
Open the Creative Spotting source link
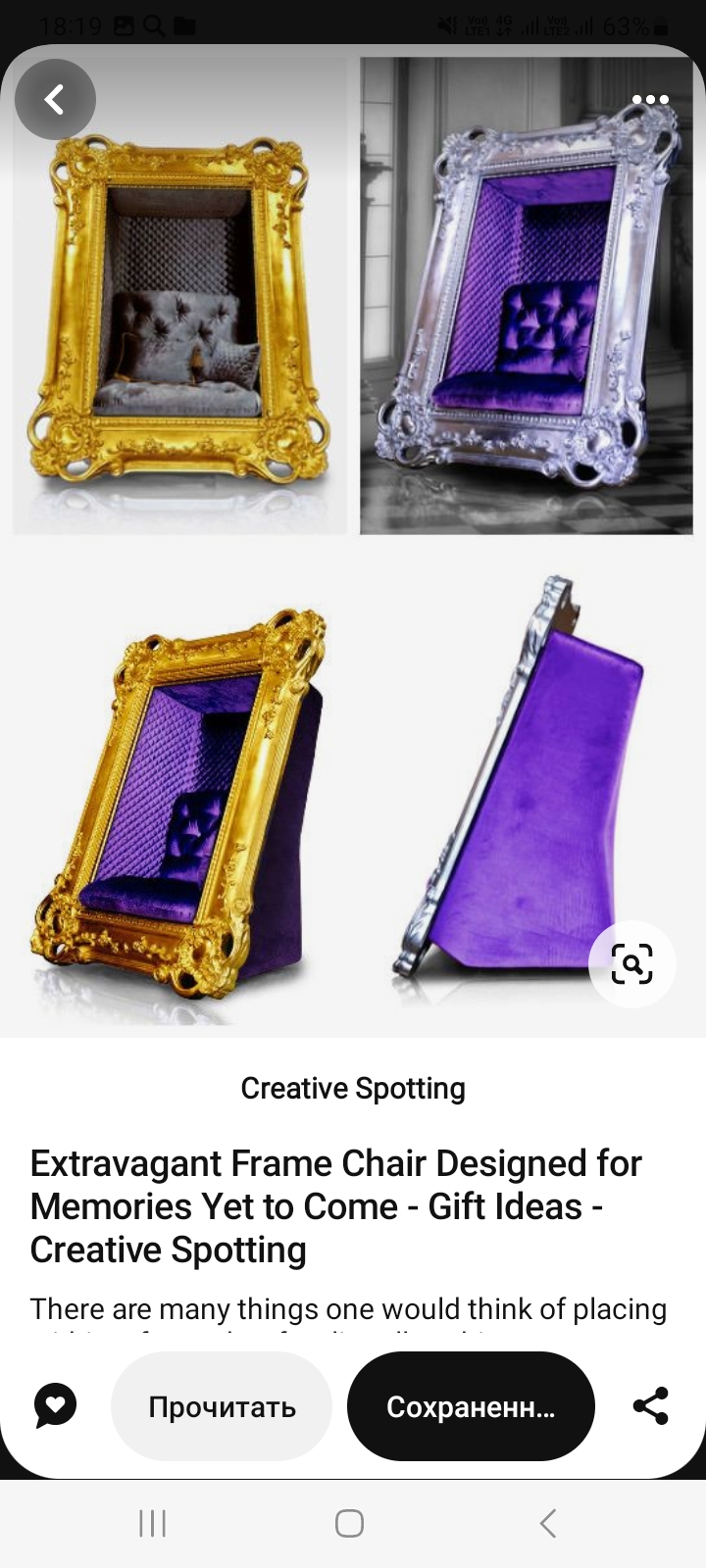tap(353, 1088)
